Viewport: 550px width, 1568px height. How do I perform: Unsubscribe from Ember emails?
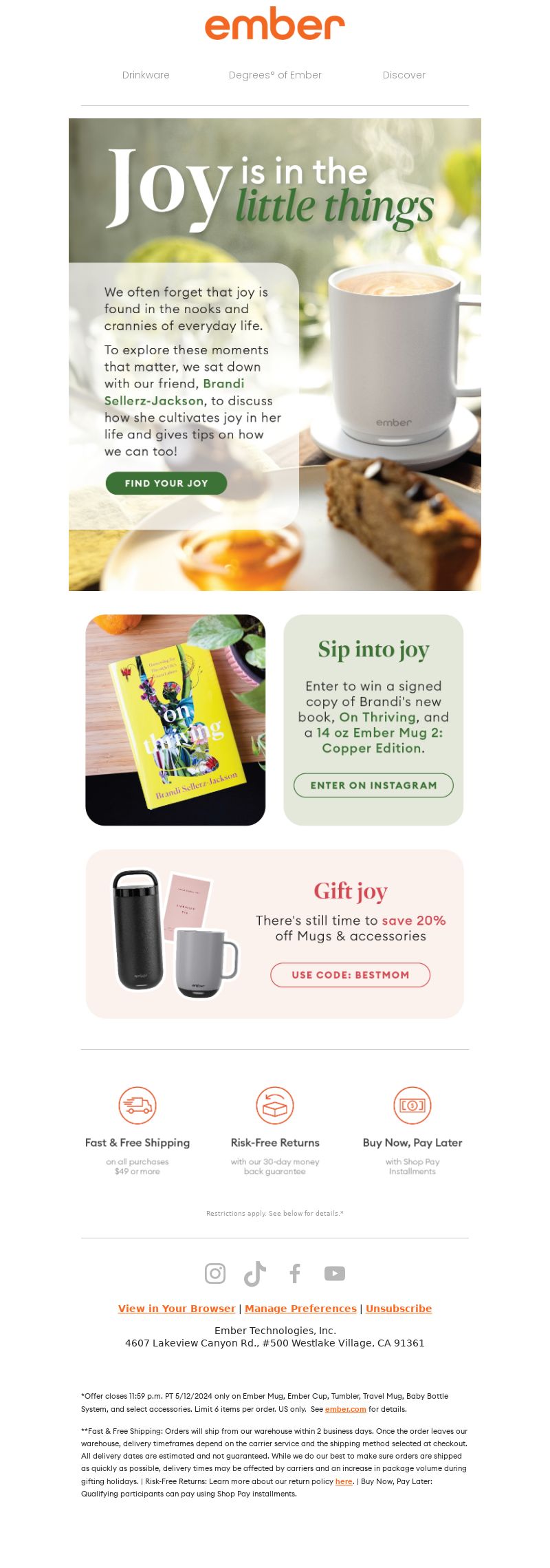399,1309
